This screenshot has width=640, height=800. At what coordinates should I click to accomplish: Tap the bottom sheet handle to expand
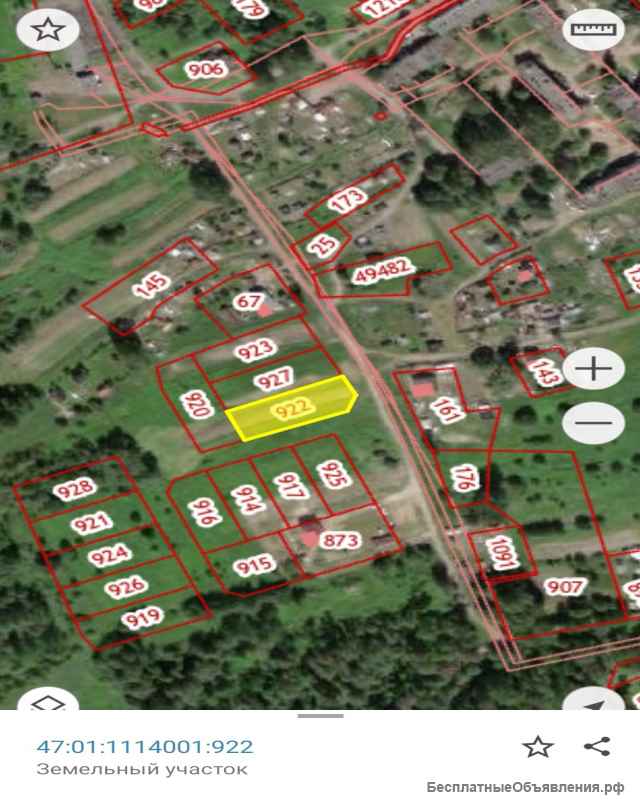click(320, 716)
